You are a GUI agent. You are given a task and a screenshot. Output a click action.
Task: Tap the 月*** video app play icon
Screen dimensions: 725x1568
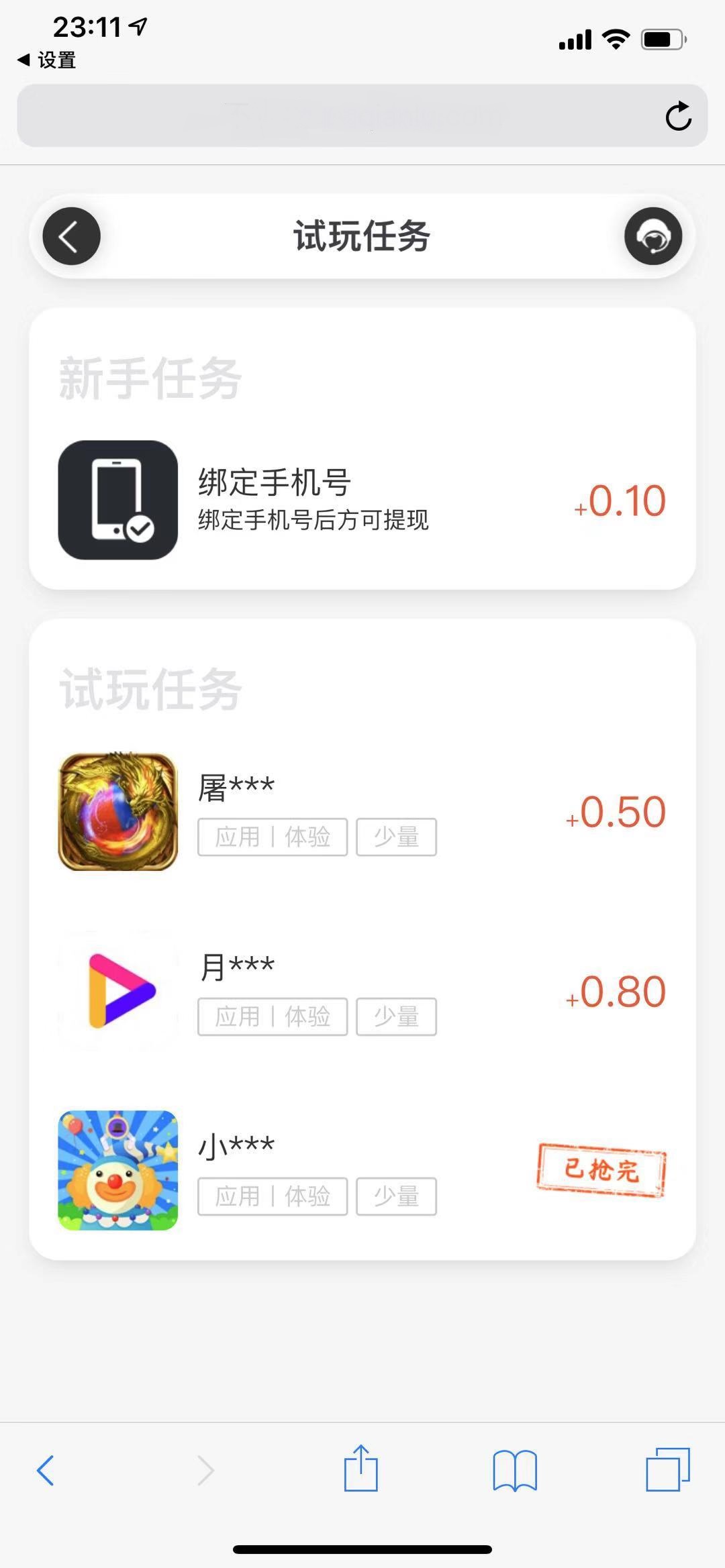tap(117, 992)
